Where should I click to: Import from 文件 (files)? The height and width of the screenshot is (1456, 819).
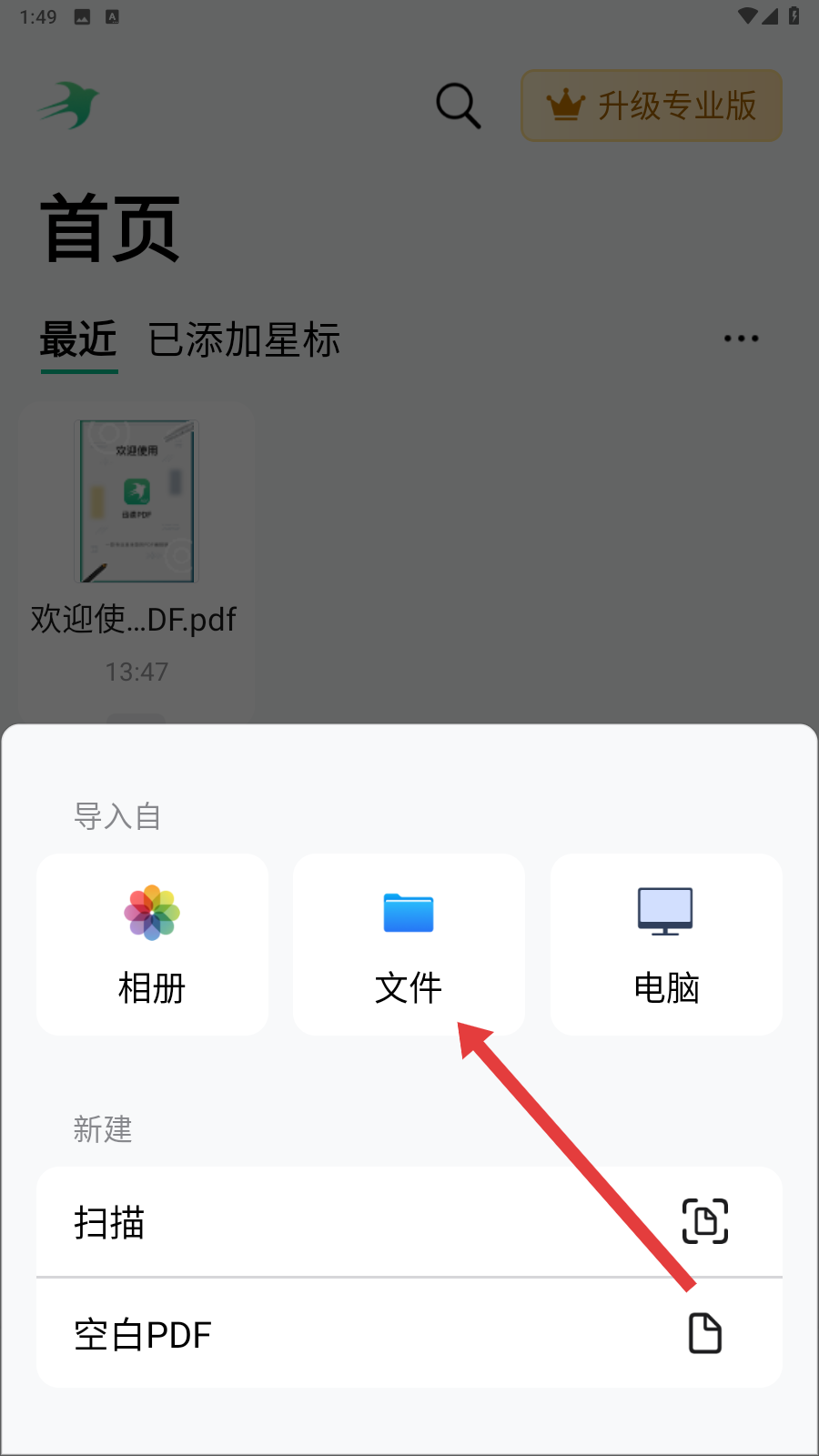click(x=409, y=944)
